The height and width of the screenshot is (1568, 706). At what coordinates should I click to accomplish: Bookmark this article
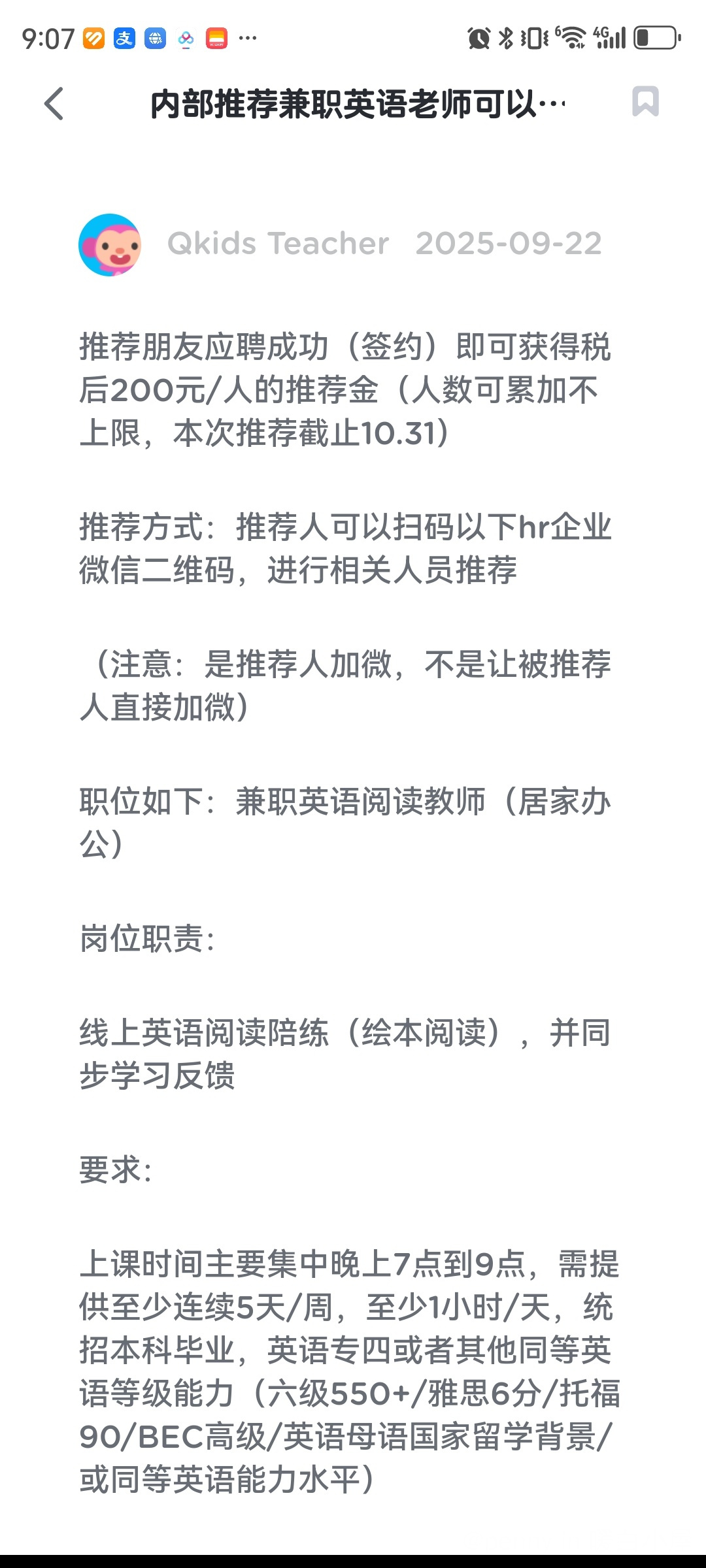645,102
